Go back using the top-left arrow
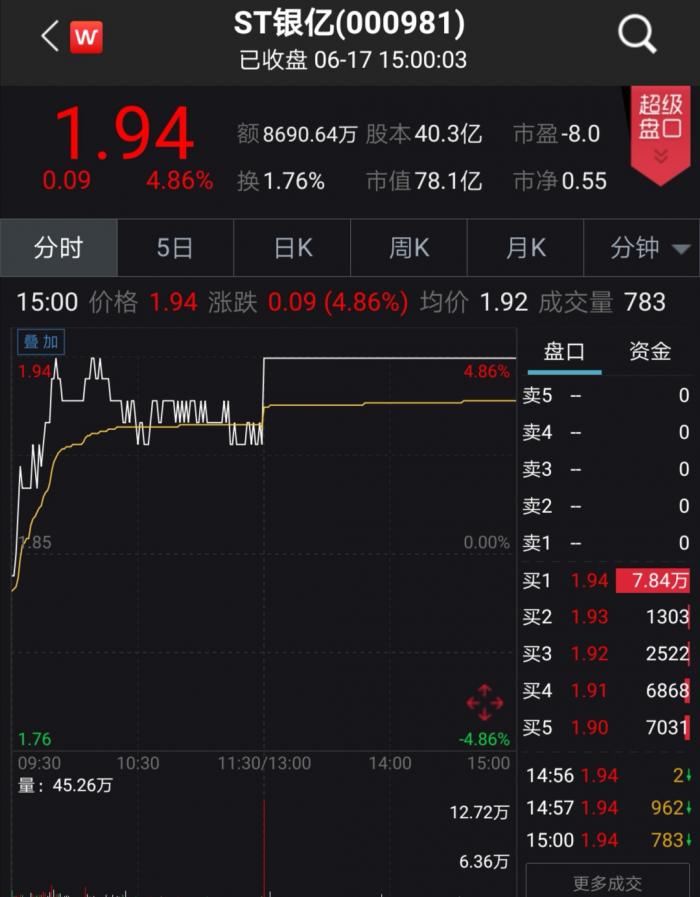 pos(49,37)
